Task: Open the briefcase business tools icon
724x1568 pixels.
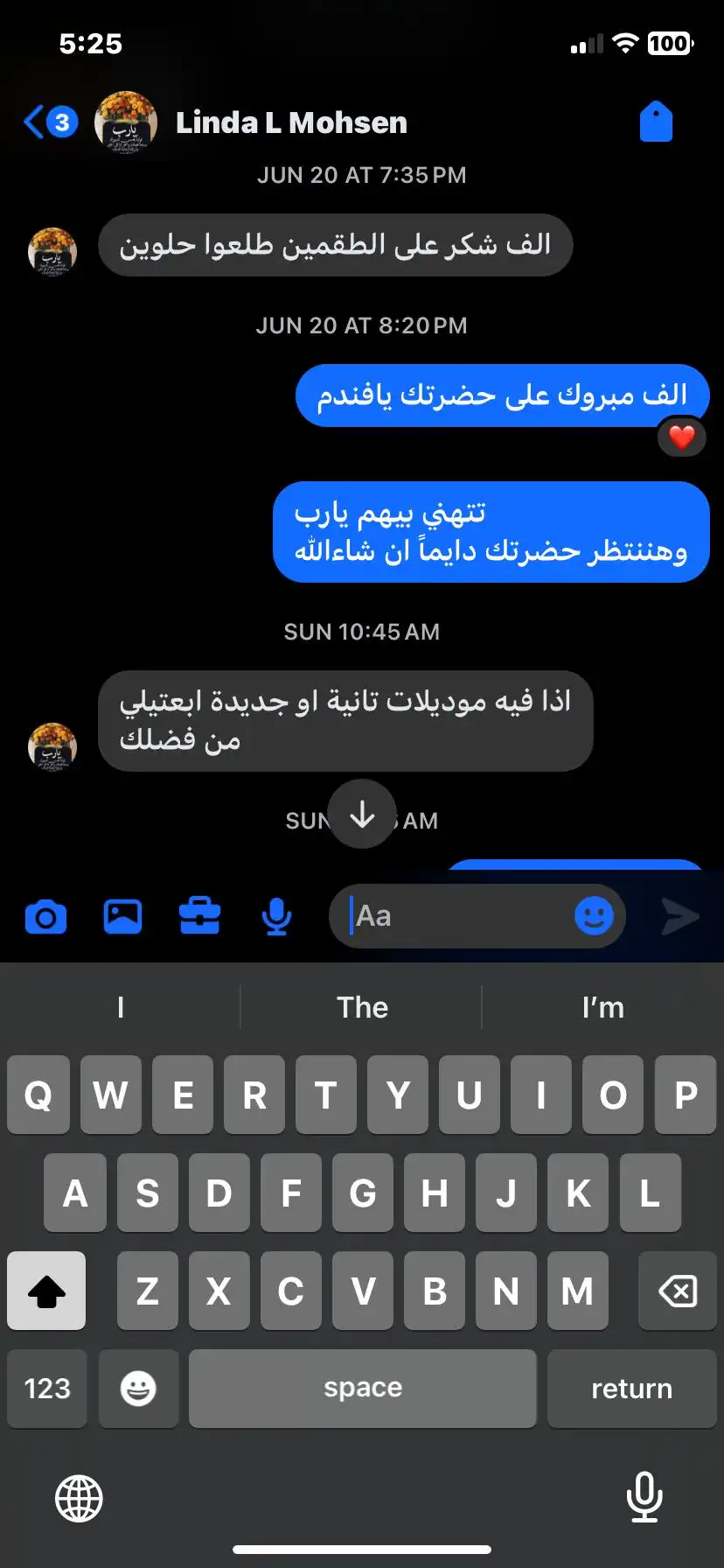Action: (x=199, y=916)
